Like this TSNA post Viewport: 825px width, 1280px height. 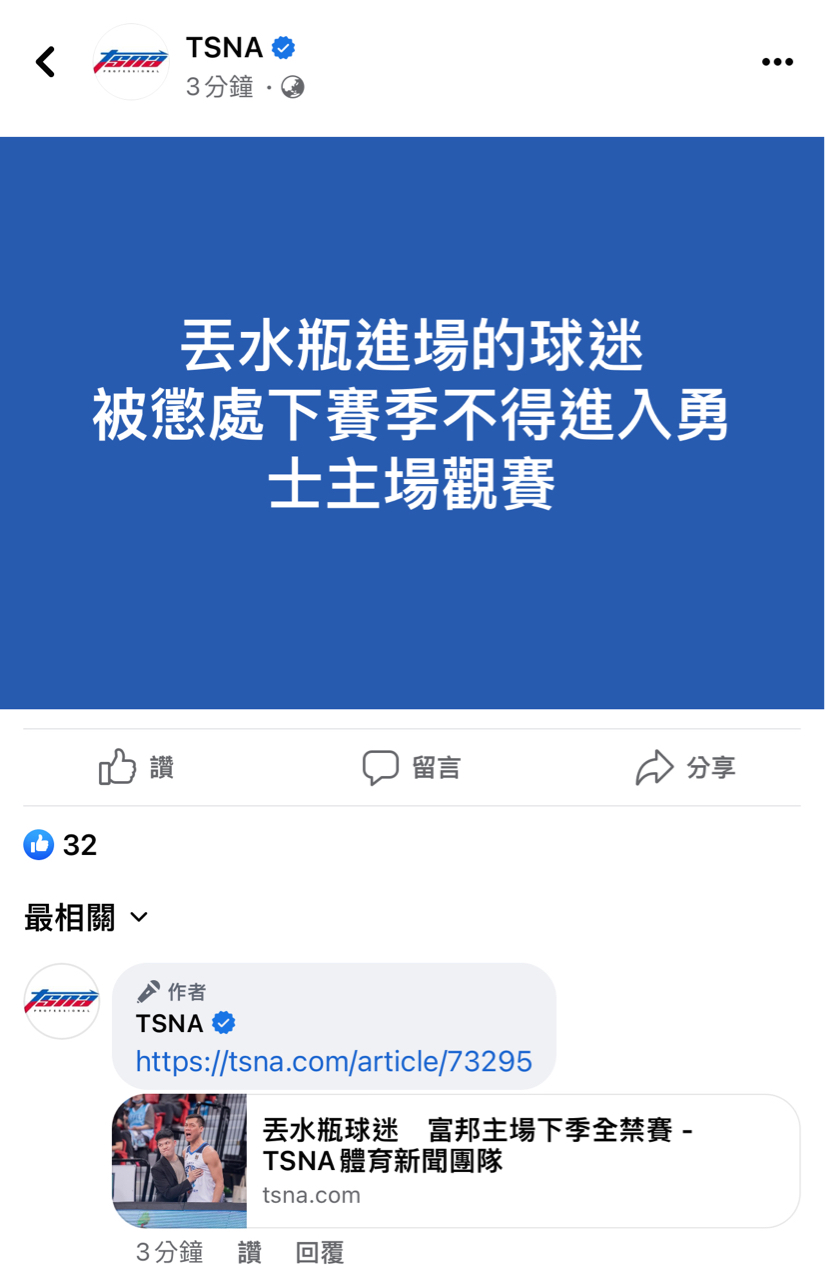[x=136, y=768]
